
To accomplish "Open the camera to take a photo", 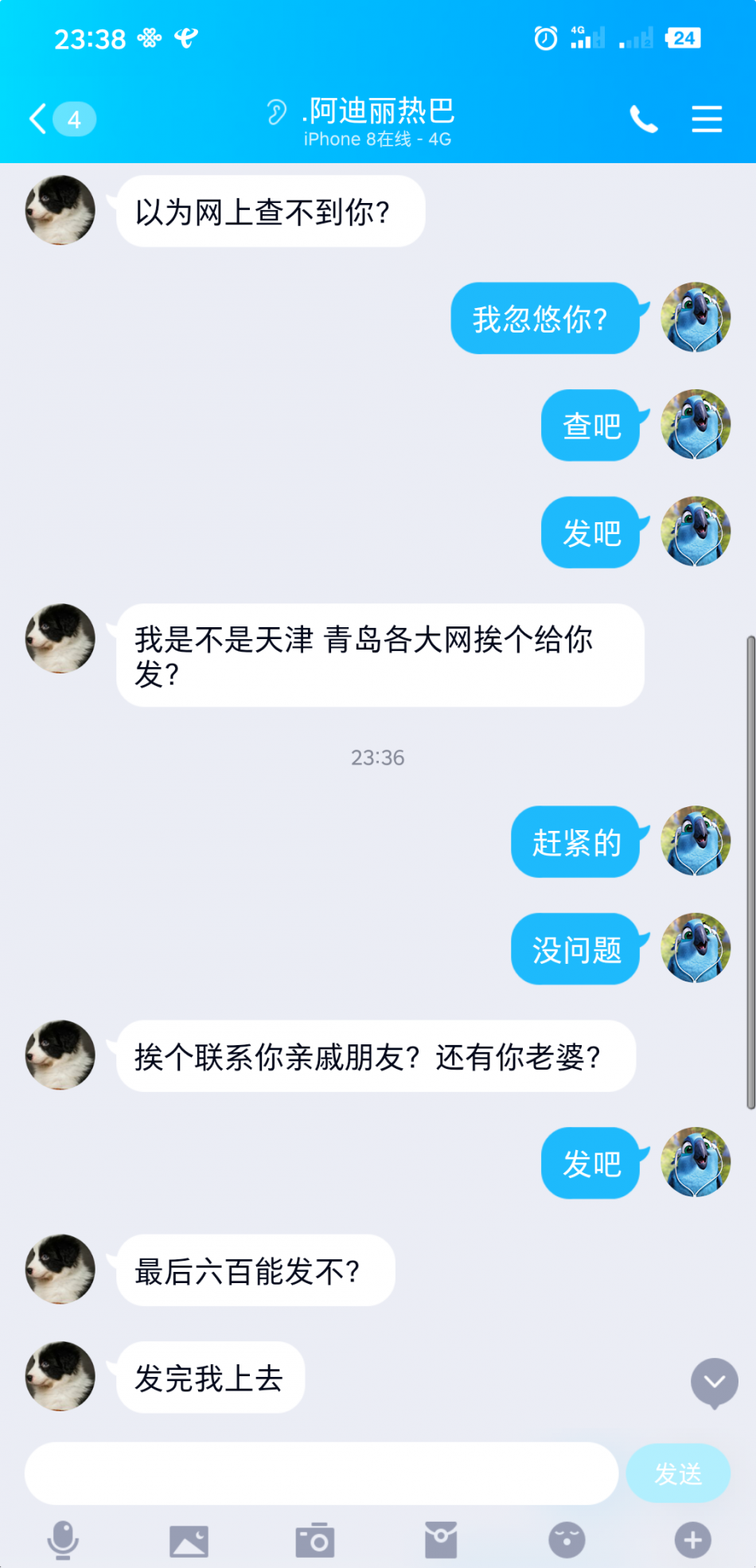I will (314, 1541).
